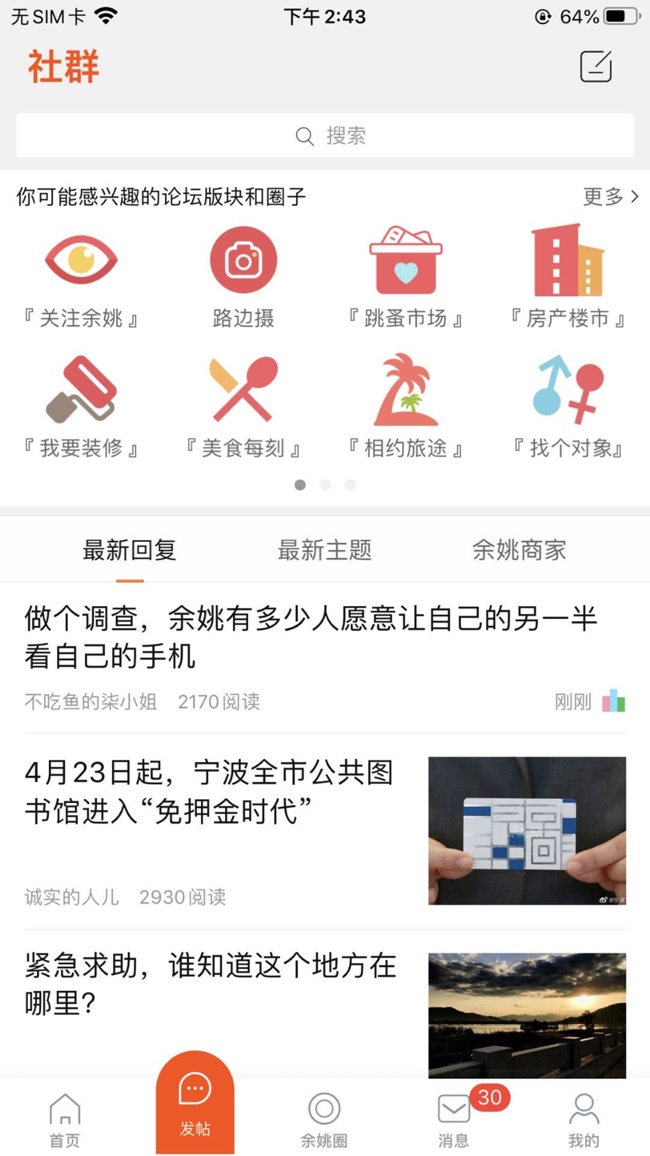The height and width of the screenshot is (1156, 650).
Task: Open the 关注余姚 forum
Action: pyautogui.click(x=81, y=275)
